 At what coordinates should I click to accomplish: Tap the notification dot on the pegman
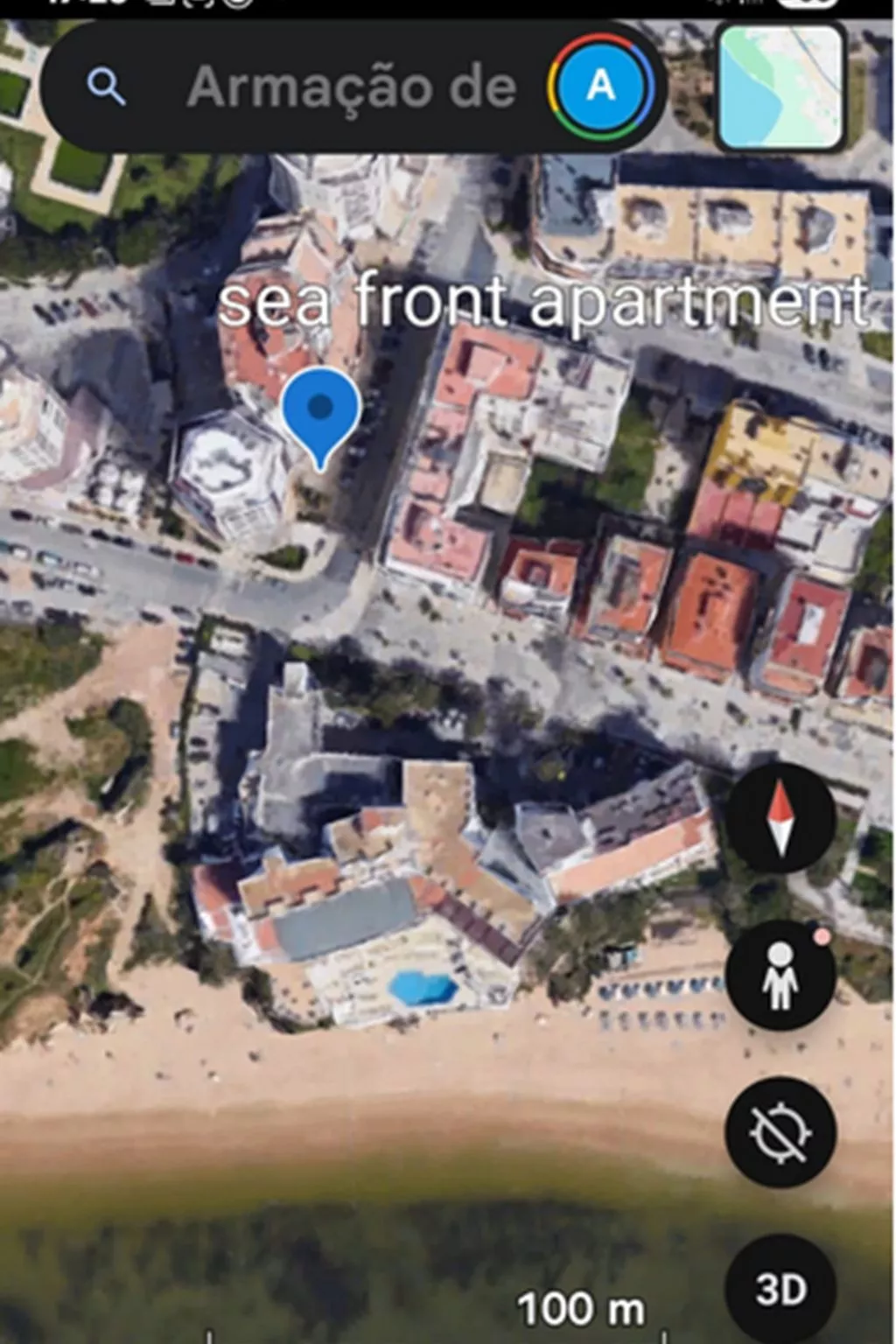pos(821,937)
